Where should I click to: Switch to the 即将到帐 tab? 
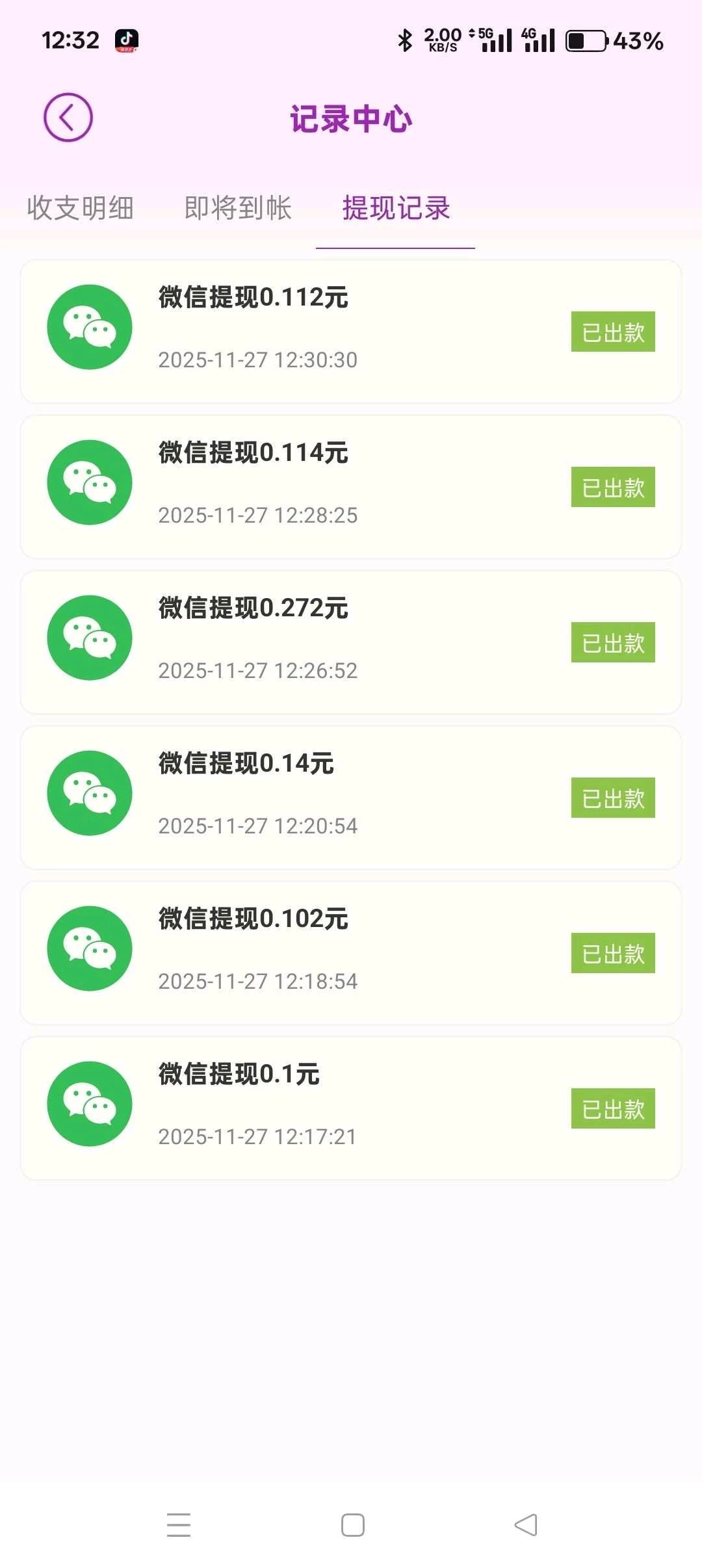click(x=238, y=208)
